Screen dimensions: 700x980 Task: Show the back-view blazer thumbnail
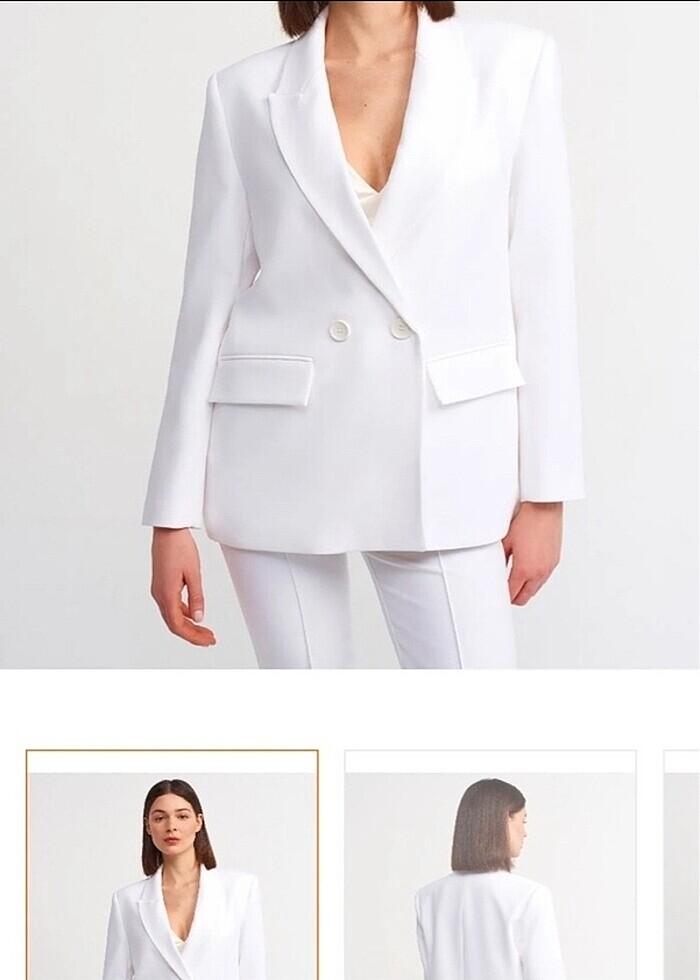[490, 865]
